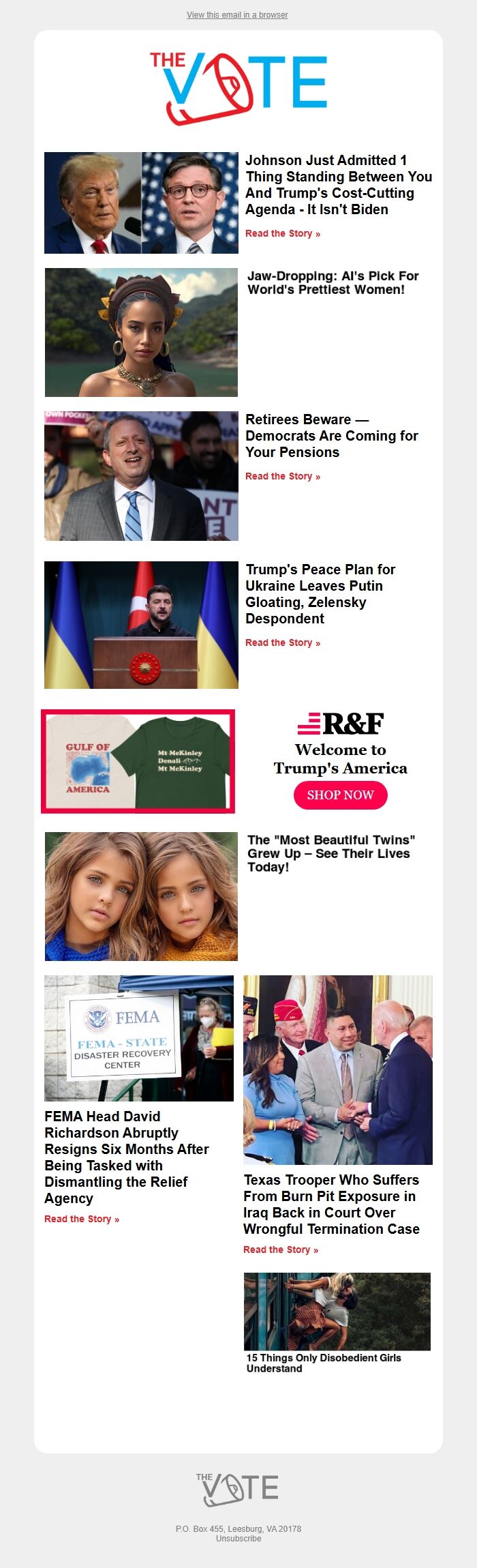Image resolution: width=477 pixels, height=1568 pixels.
Task: Open the Zelensky podium story image
Action: coord(141,625)
